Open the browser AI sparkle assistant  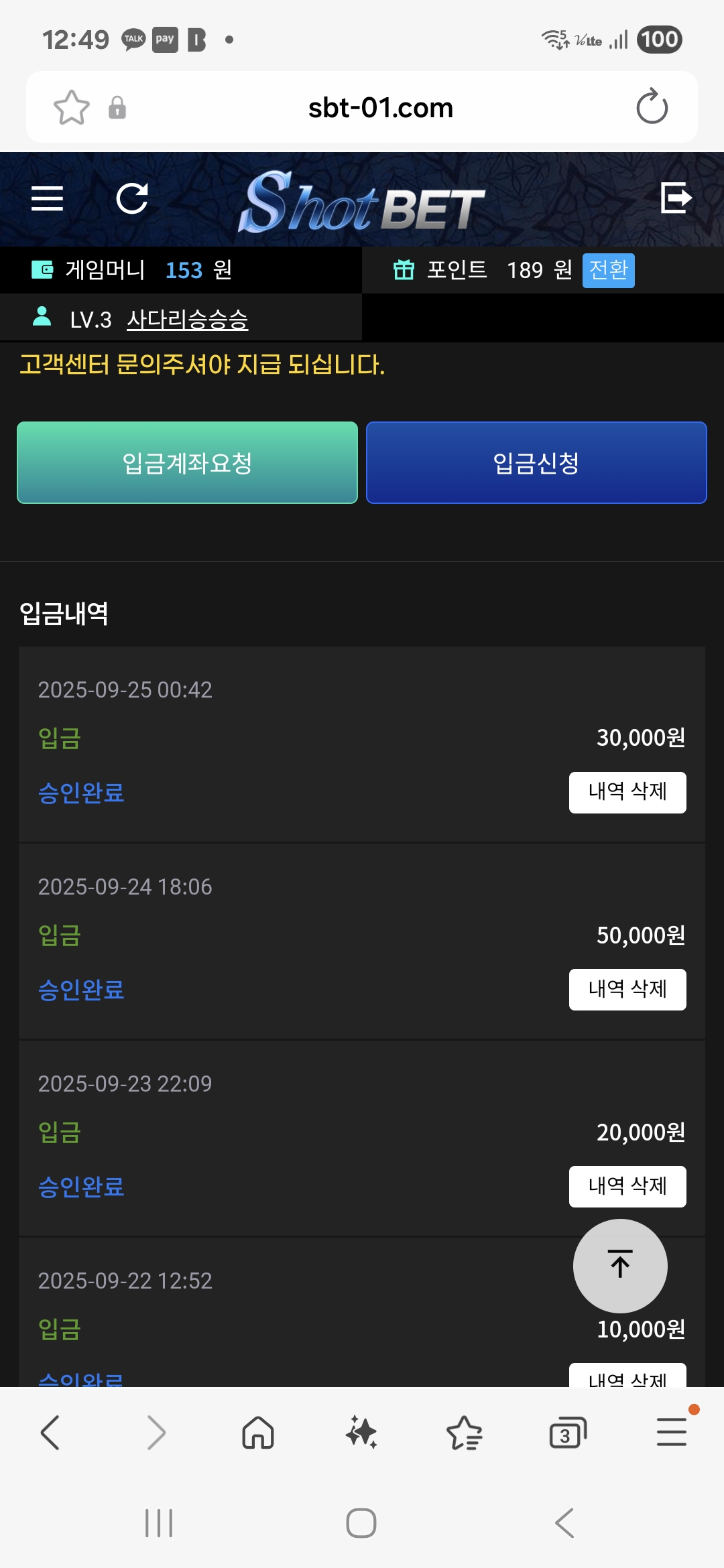coord(361,1433)
